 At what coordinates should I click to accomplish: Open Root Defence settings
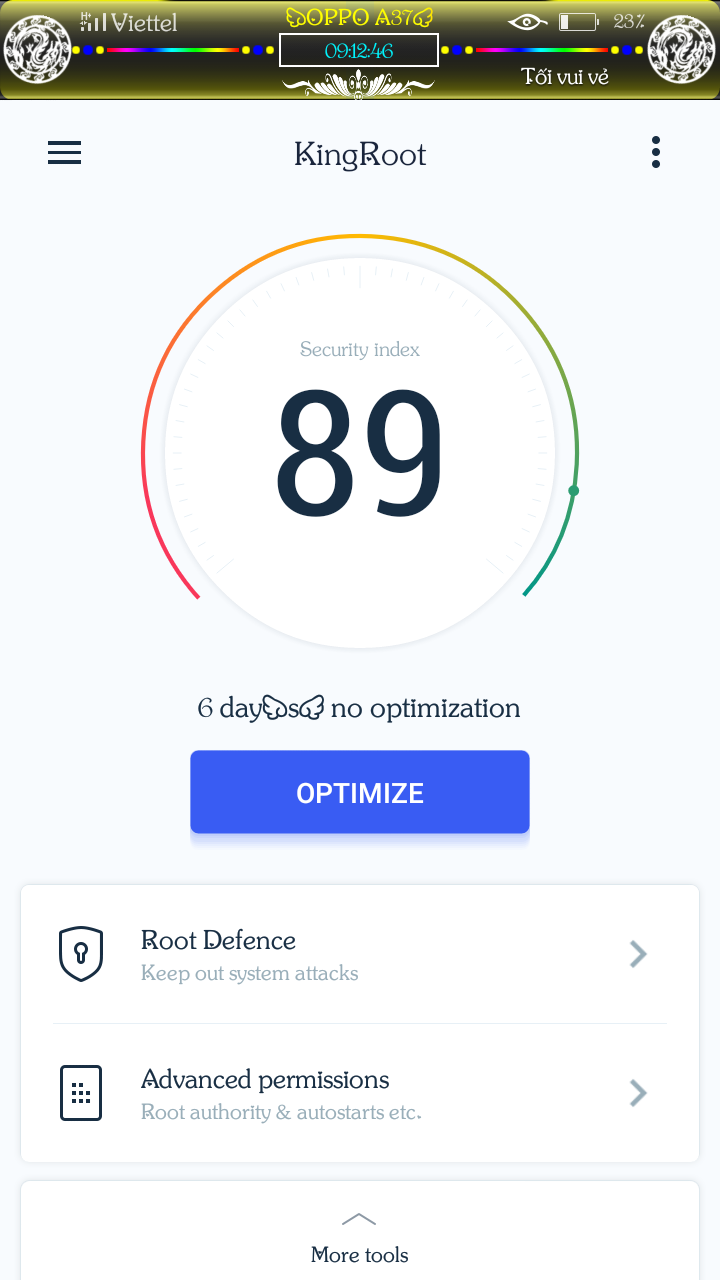(360, 954)
